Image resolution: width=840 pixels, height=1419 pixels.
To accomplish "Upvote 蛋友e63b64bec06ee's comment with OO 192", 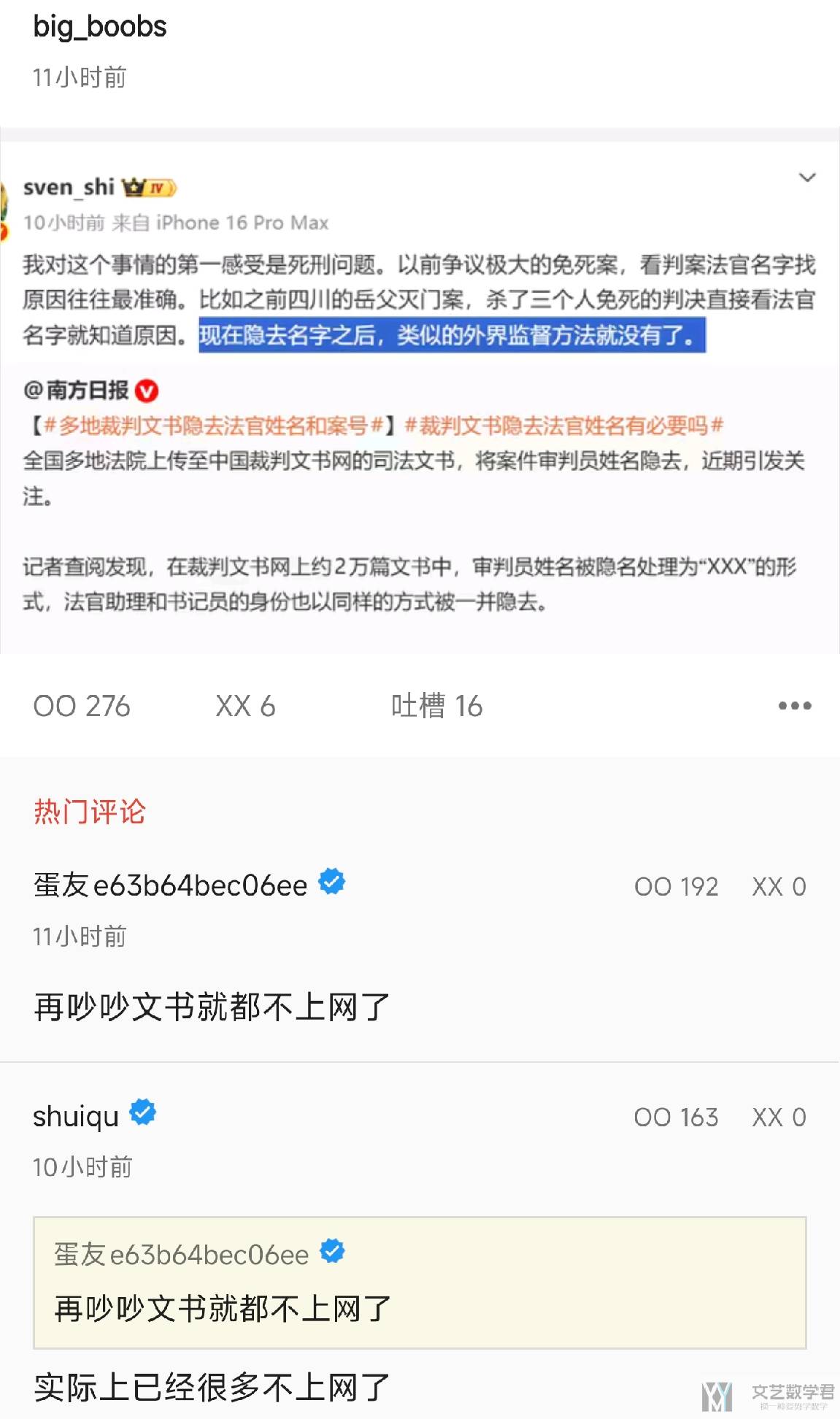I will (x=676, y=886).
